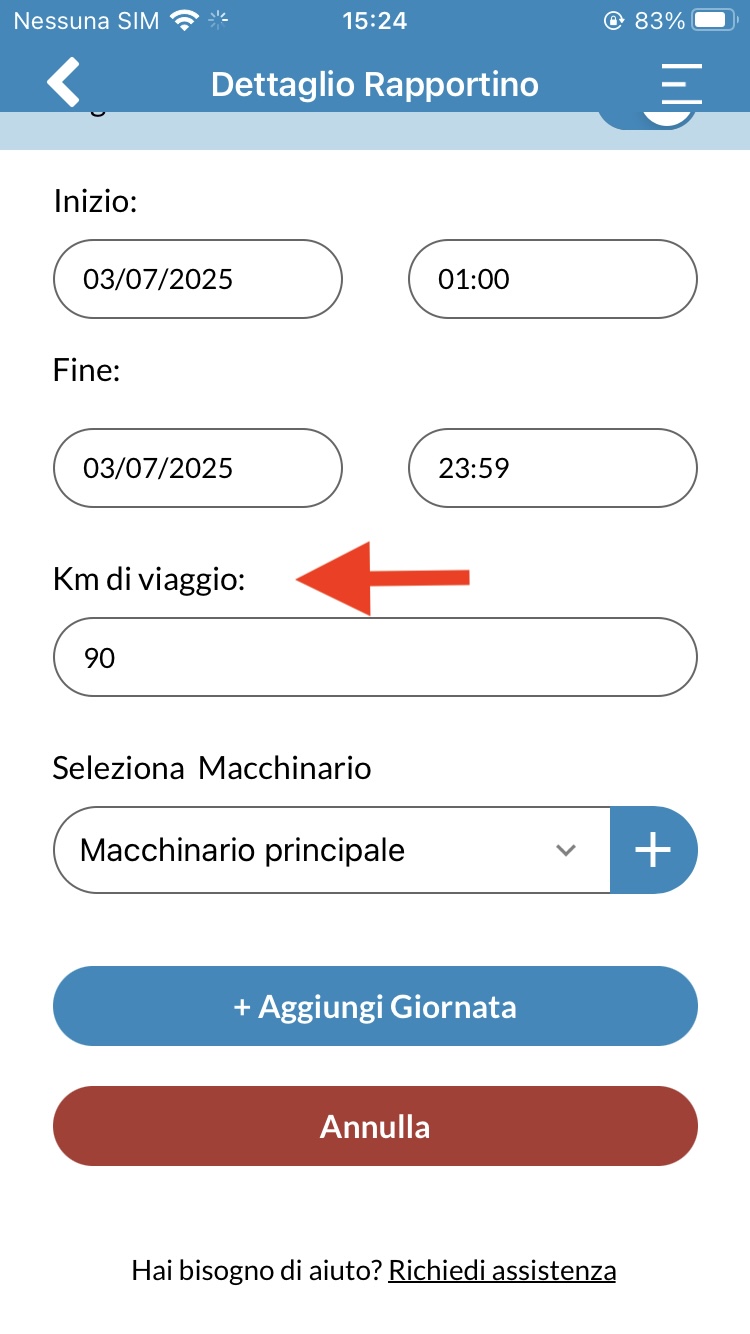
Task: Change the Fine time 23:59
Action: click(x=553, y=468)
